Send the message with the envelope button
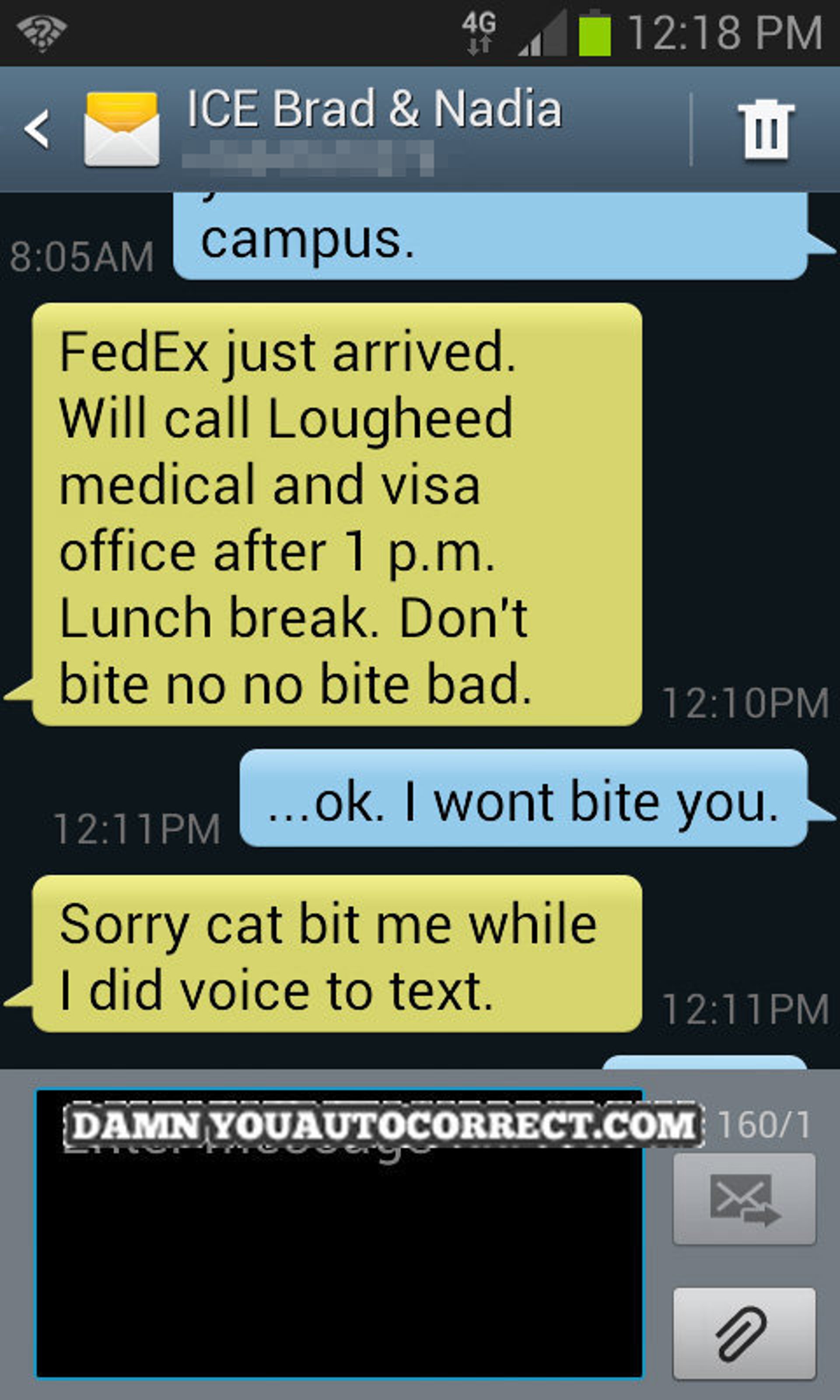 tap(744, 1200)
